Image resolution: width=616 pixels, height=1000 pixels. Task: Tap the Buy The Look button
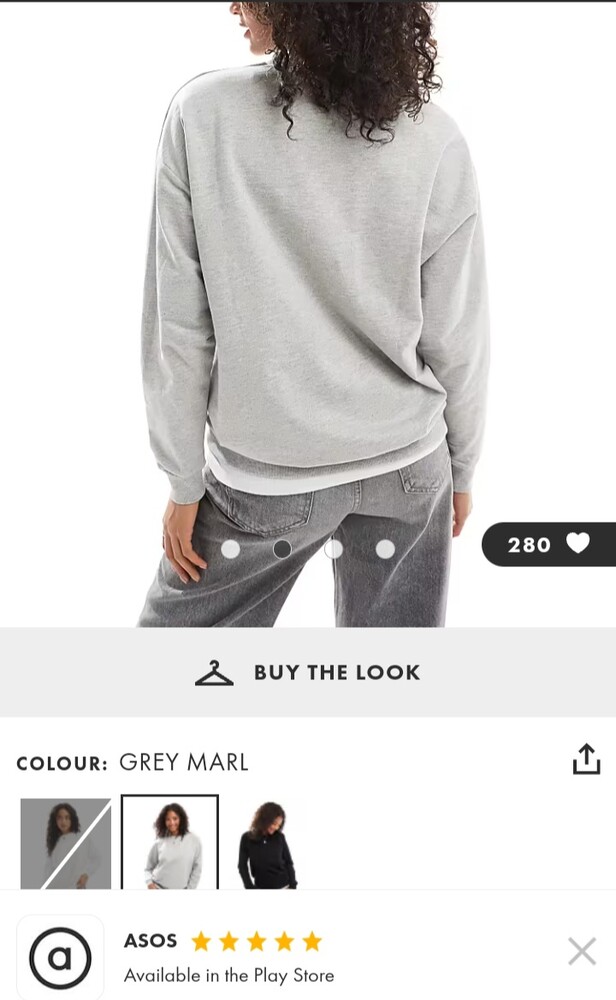pyautogui.click(x=308, y=672)
